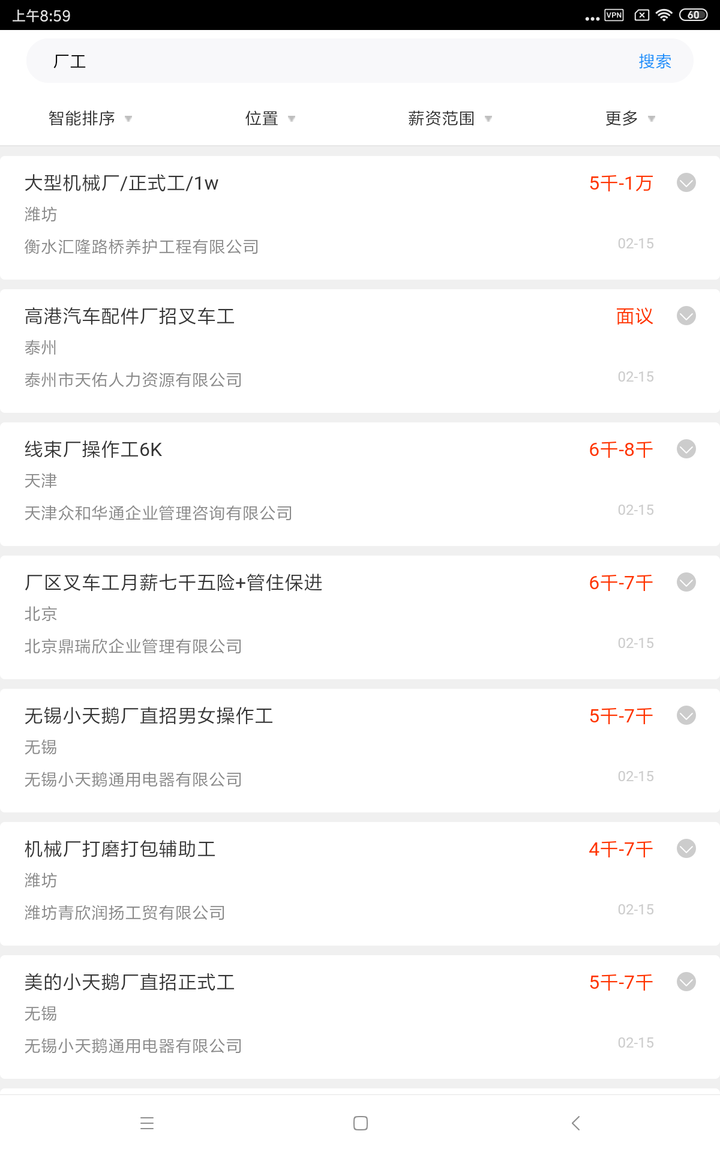This screenshot has height=1152, width=720.
Task: Expand the chevron on 线束厂操作工6K
Action: tap(686, 449)
